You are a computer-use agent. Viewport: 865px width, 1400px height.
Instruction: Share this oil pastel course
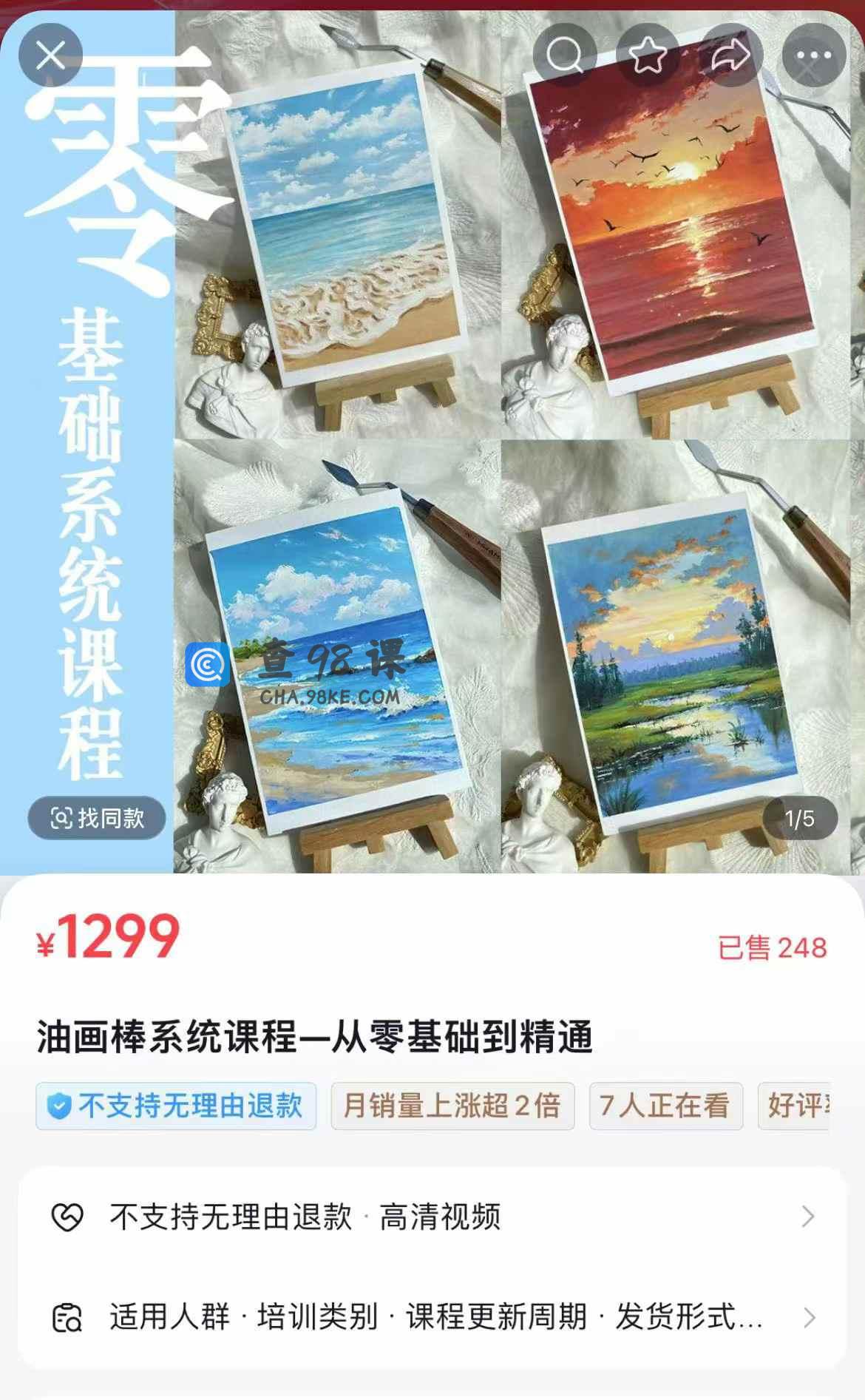pyautogui.click(x=730, y=55)
